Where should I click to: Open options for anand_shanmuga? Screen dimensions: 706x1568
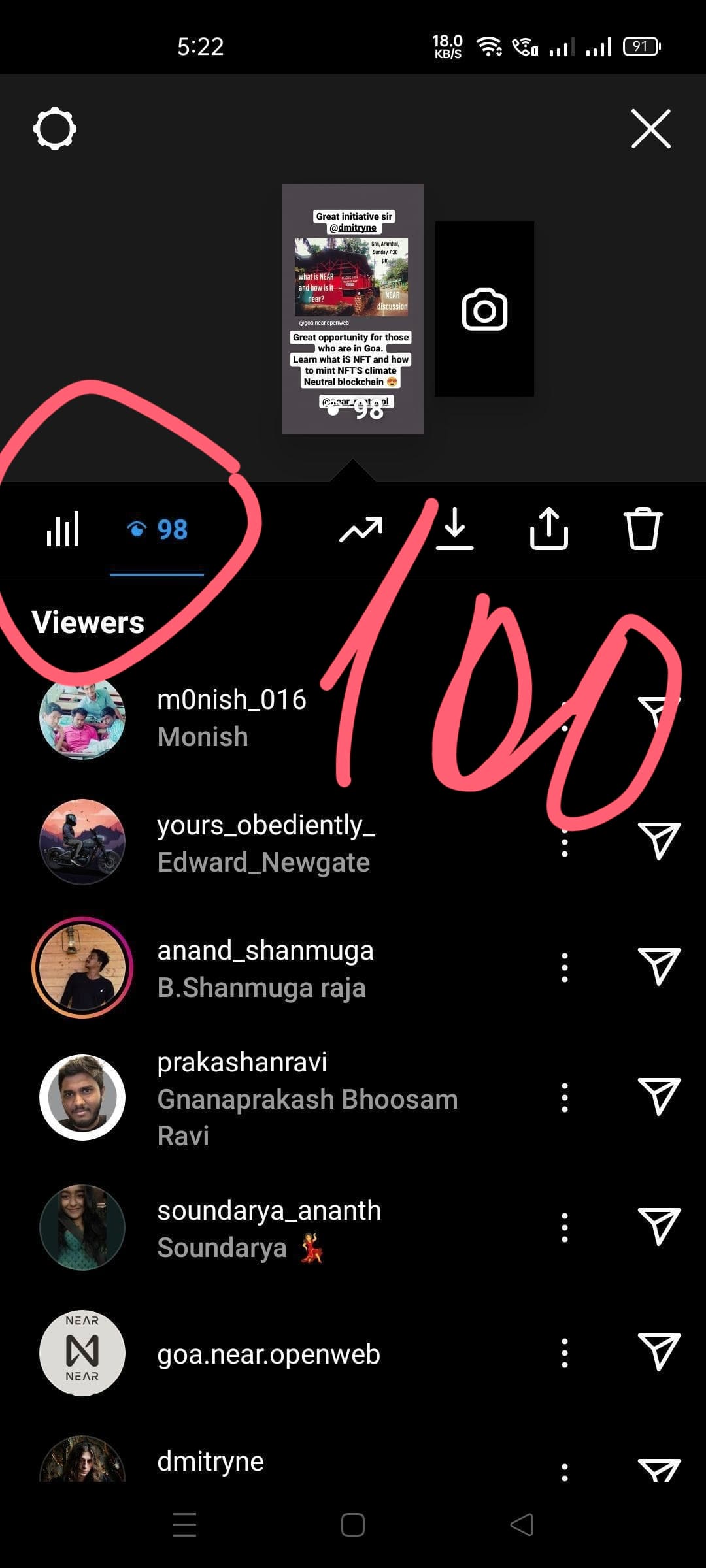click(565, 967)
